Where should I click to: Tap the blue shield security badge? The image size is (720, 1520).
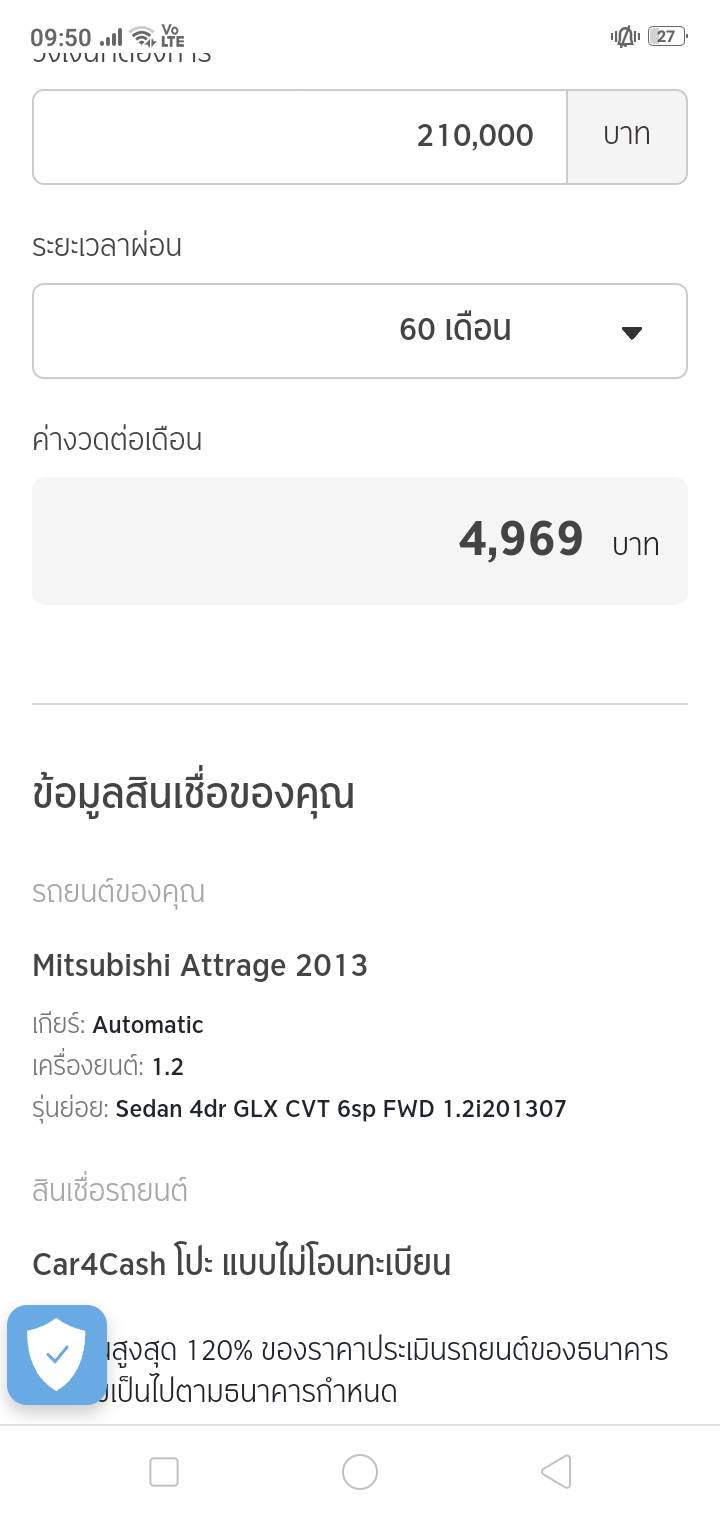point(57,1354)
